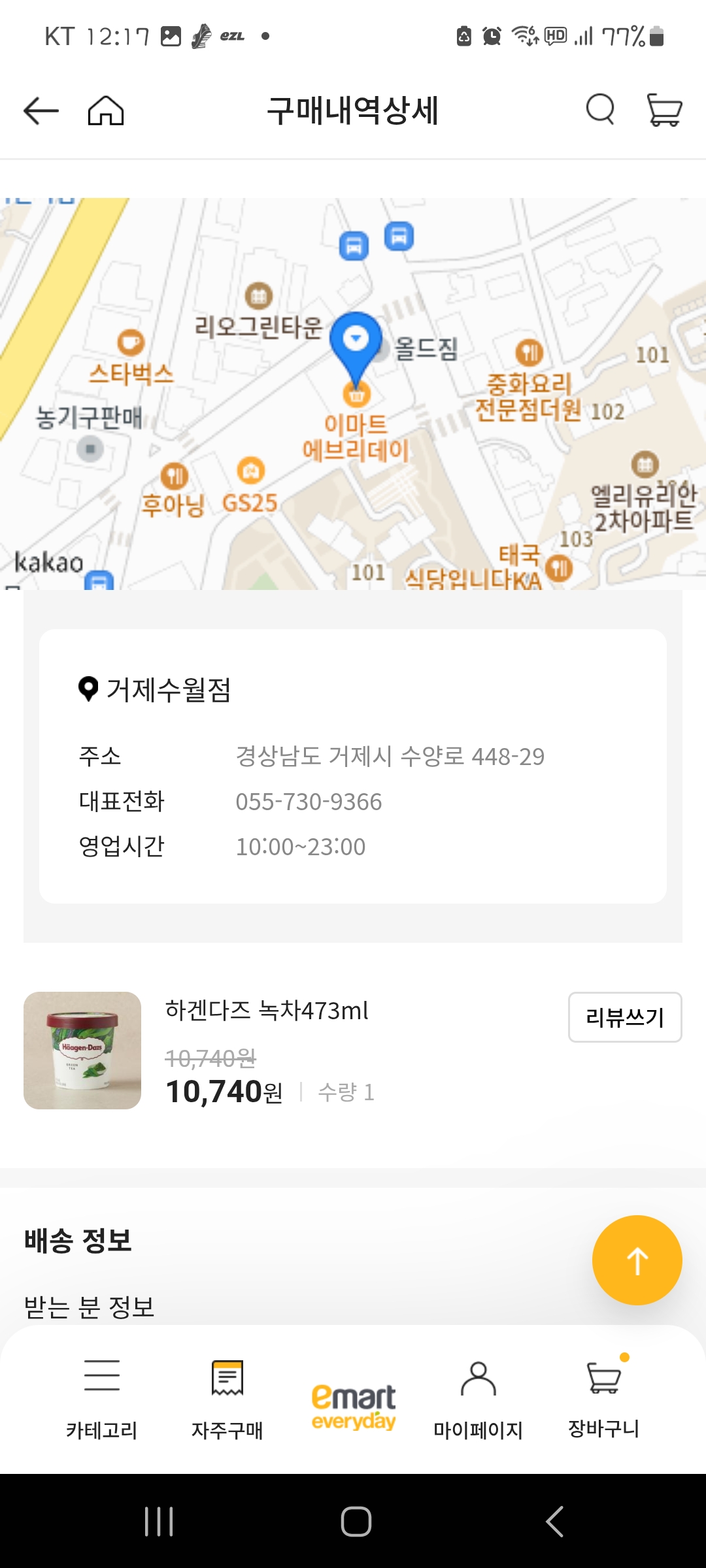Screen dimensions: 706x1568
Task: Call the store number 055-730-9366
Action: [x=309, y=802]
